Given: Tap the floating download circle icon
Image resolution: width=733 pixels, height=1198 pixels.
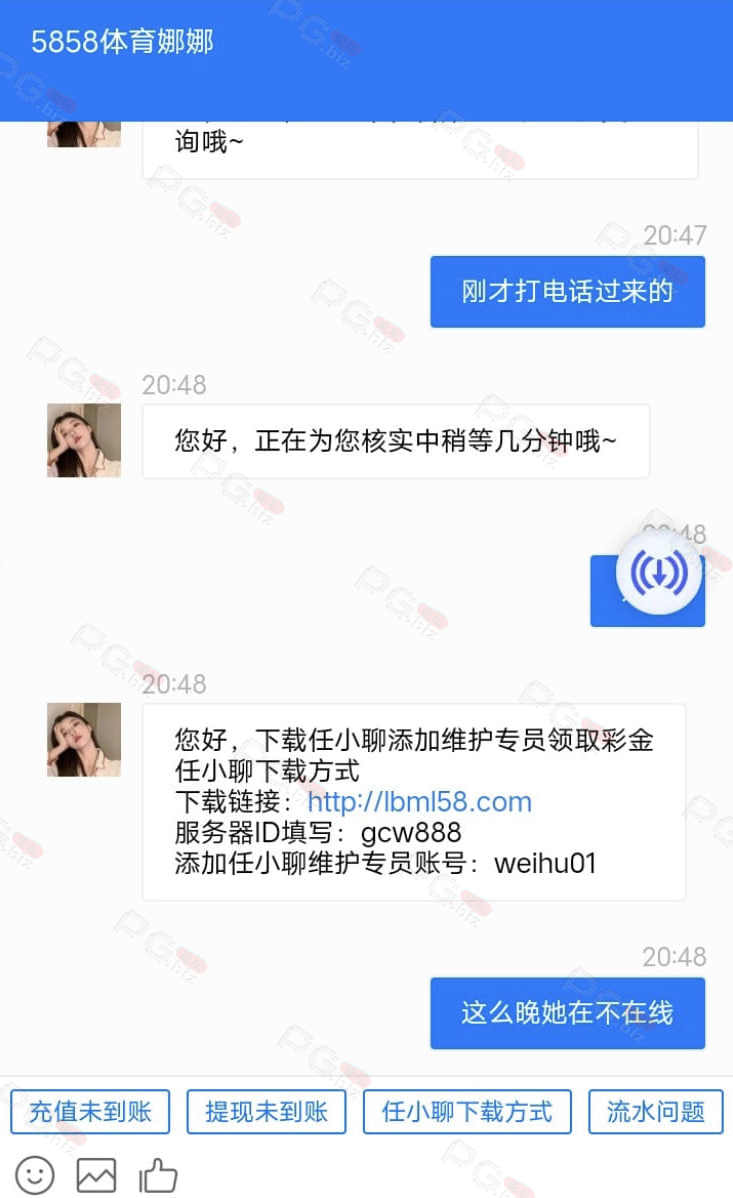Looking at the screenshot, I should tap(659, 573).
